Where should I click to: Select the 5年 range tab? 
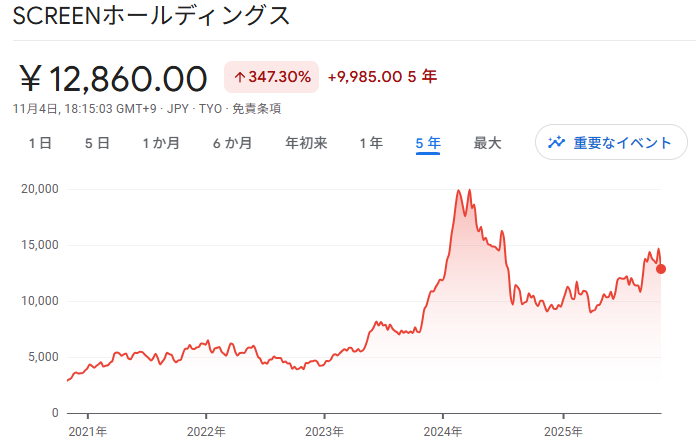click(x=428, y=143)
